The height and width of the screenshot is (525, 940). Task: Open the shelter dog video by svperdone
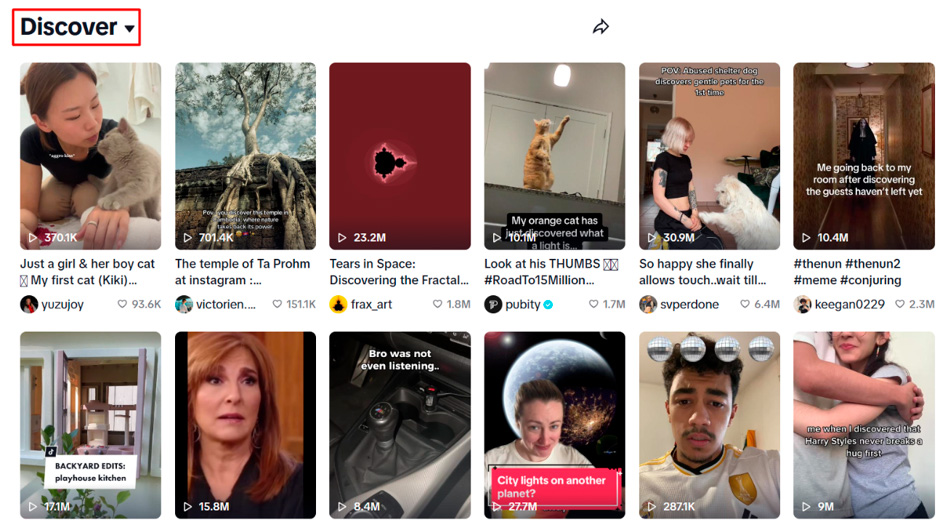709,155
